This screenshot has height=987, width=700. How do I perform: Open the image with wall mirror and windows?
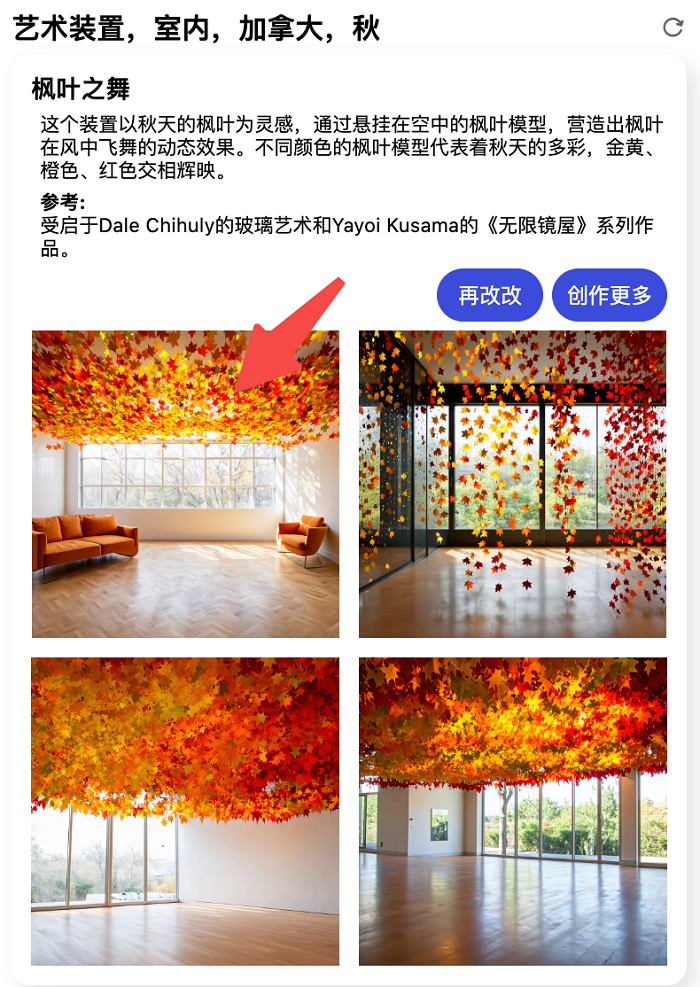(x=512, y=811)
